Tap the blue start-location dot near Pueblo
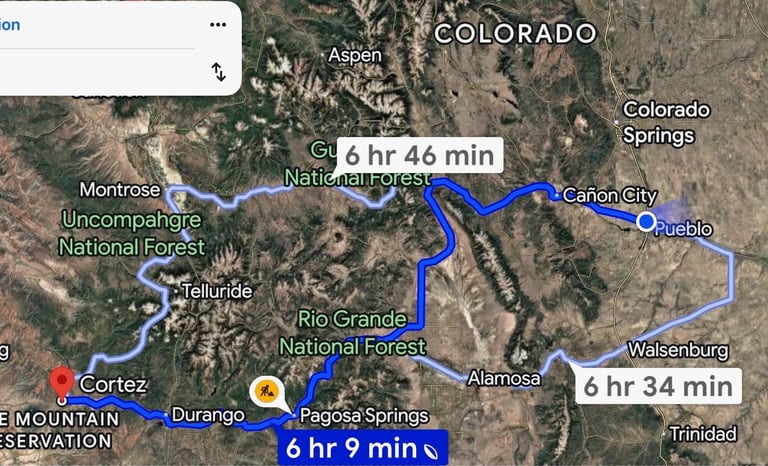 (646, 220)
